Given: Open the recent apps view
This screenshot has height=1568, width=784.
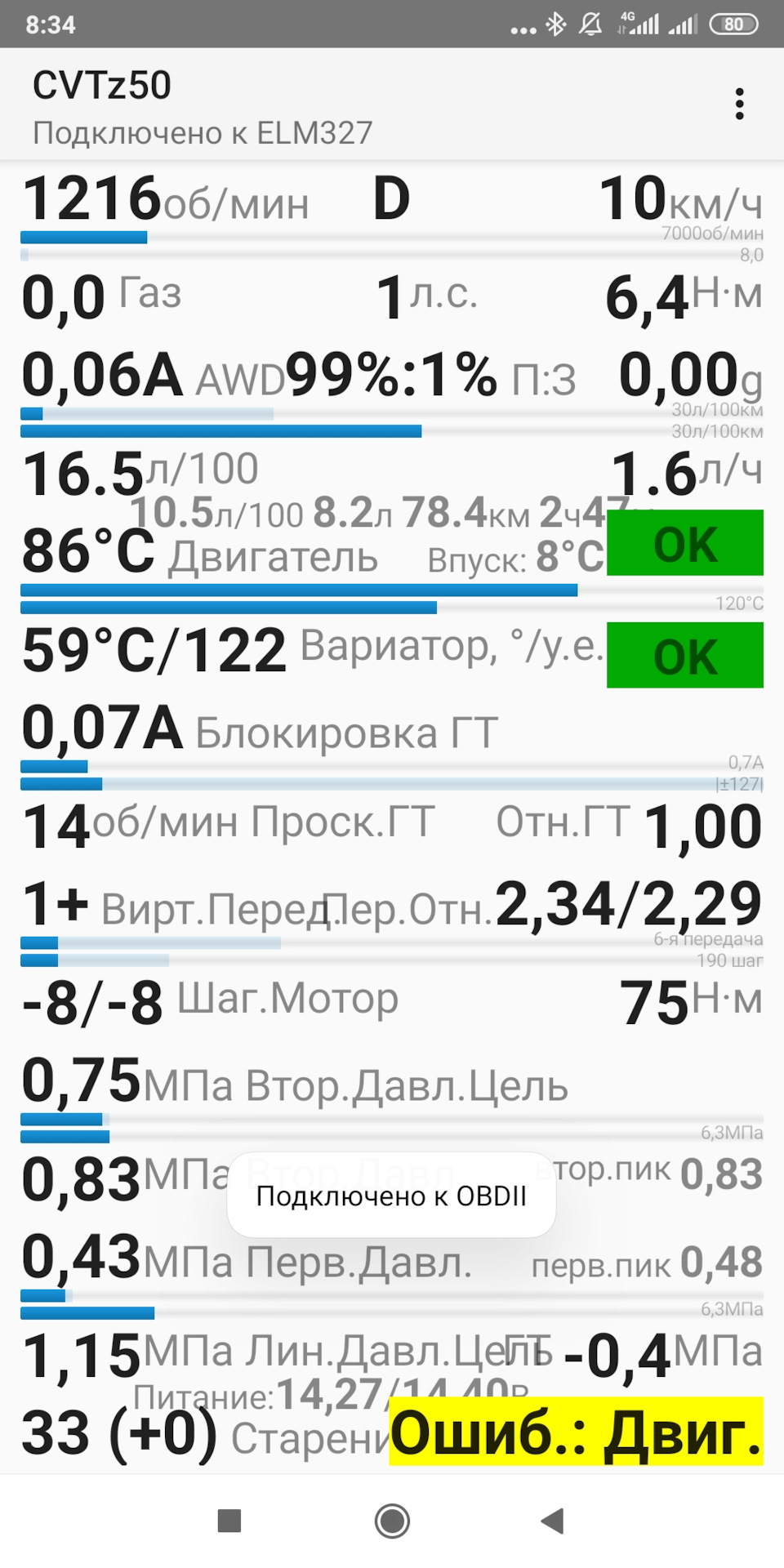Looking at the screenshot, I should [229, 1521].
